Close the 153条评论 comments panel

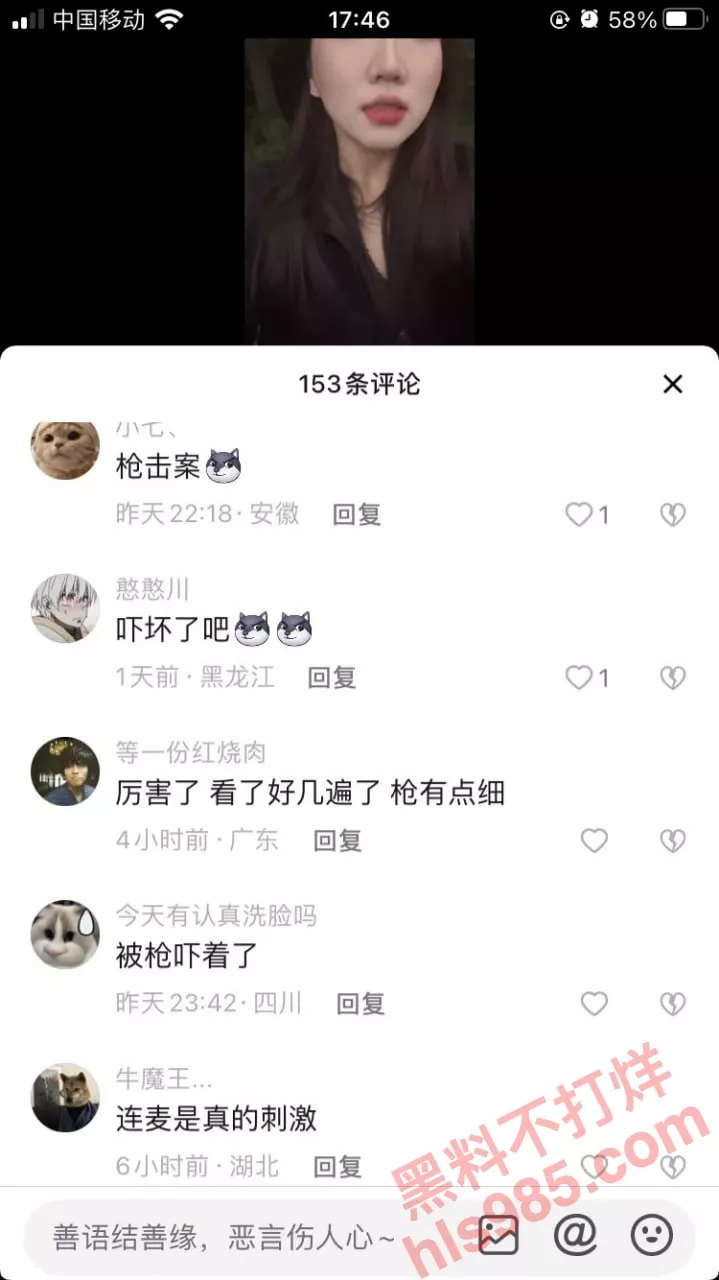tap(673, 384)
